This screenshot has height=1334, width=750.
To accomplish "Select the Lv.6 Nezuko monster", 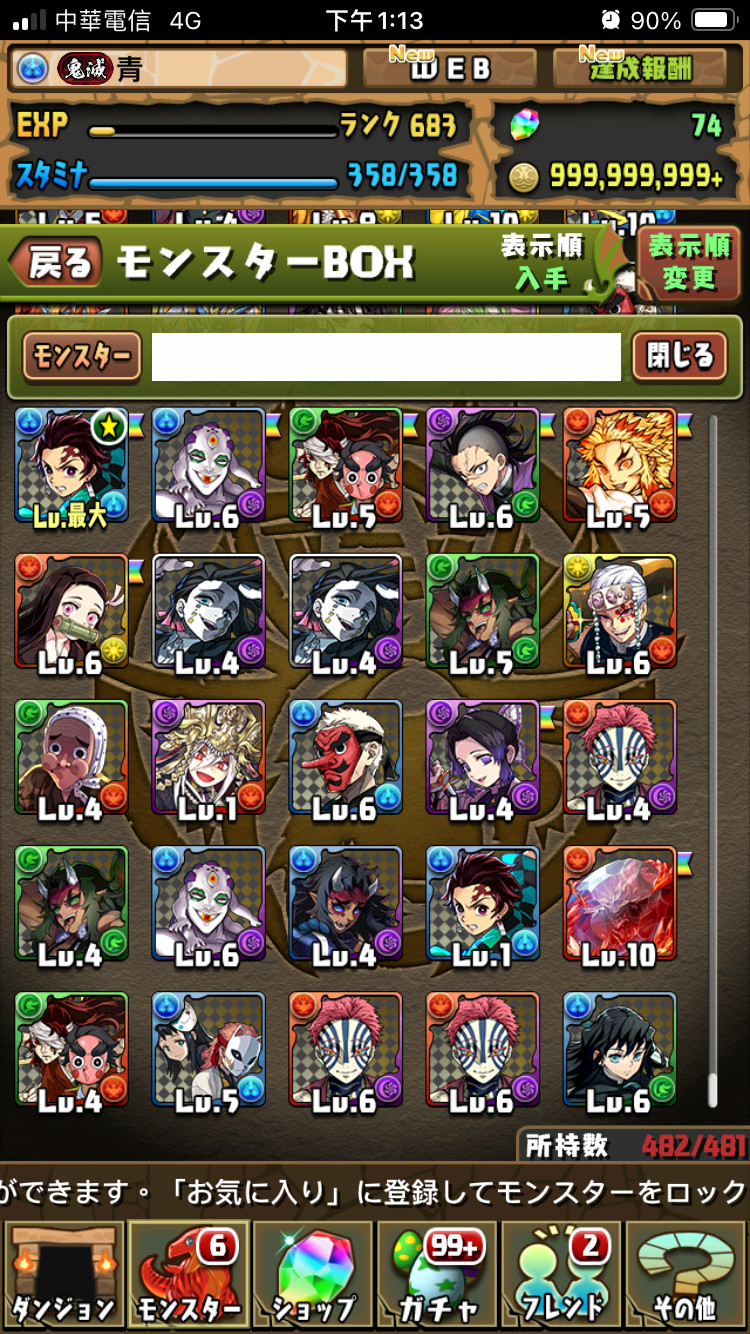I will (71, 611).
